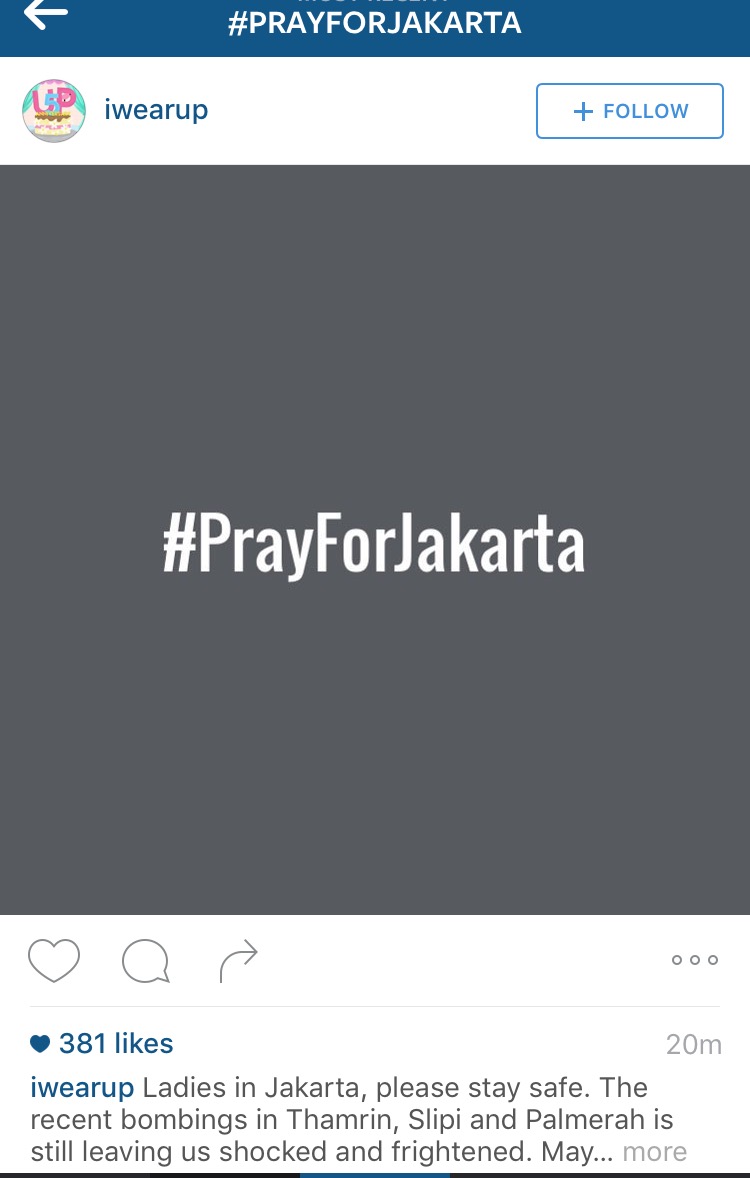Screen dimensions: 750x1178
Task: Tap the iwearup name in the caption
Action: (82, 1088)
